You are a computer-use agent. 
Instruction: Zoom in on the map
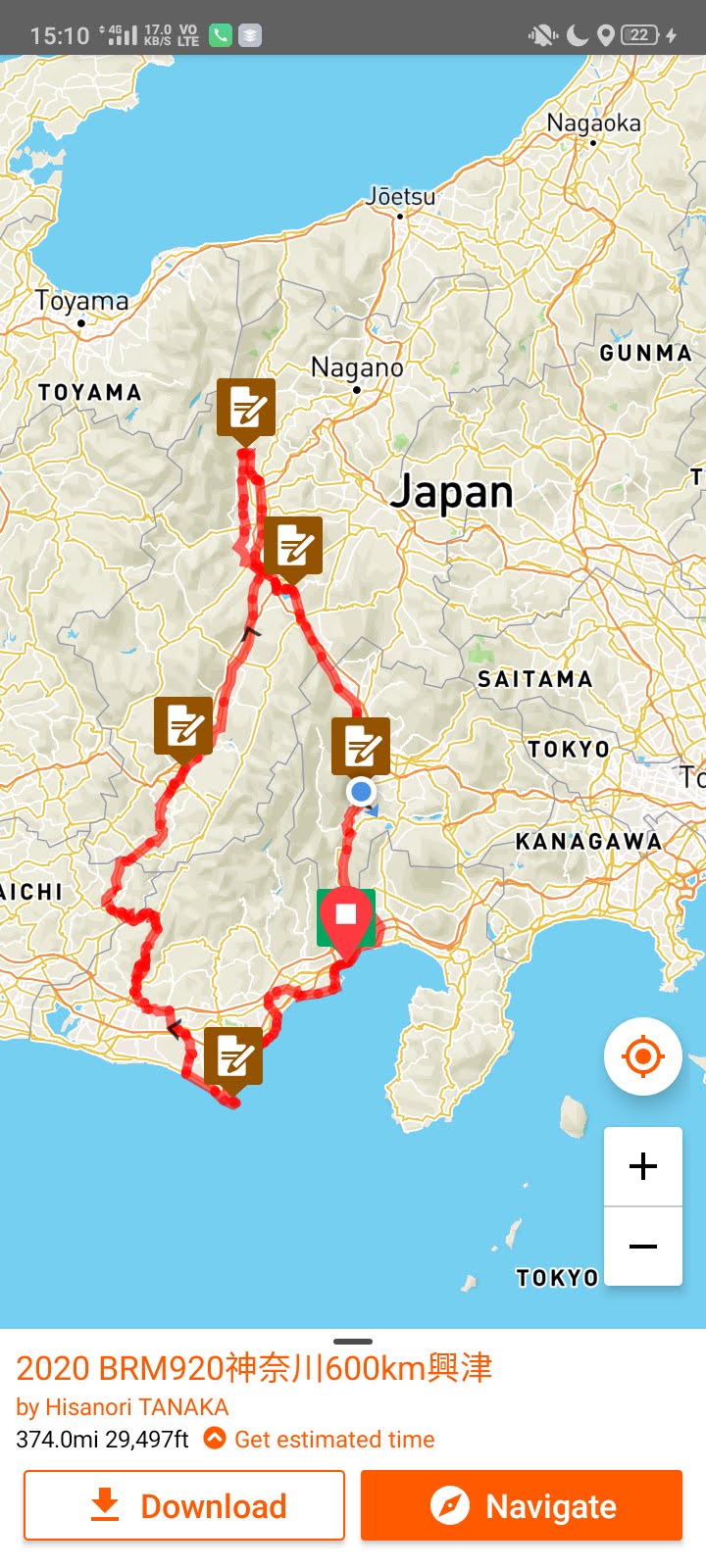click(x=643, y=1166)
